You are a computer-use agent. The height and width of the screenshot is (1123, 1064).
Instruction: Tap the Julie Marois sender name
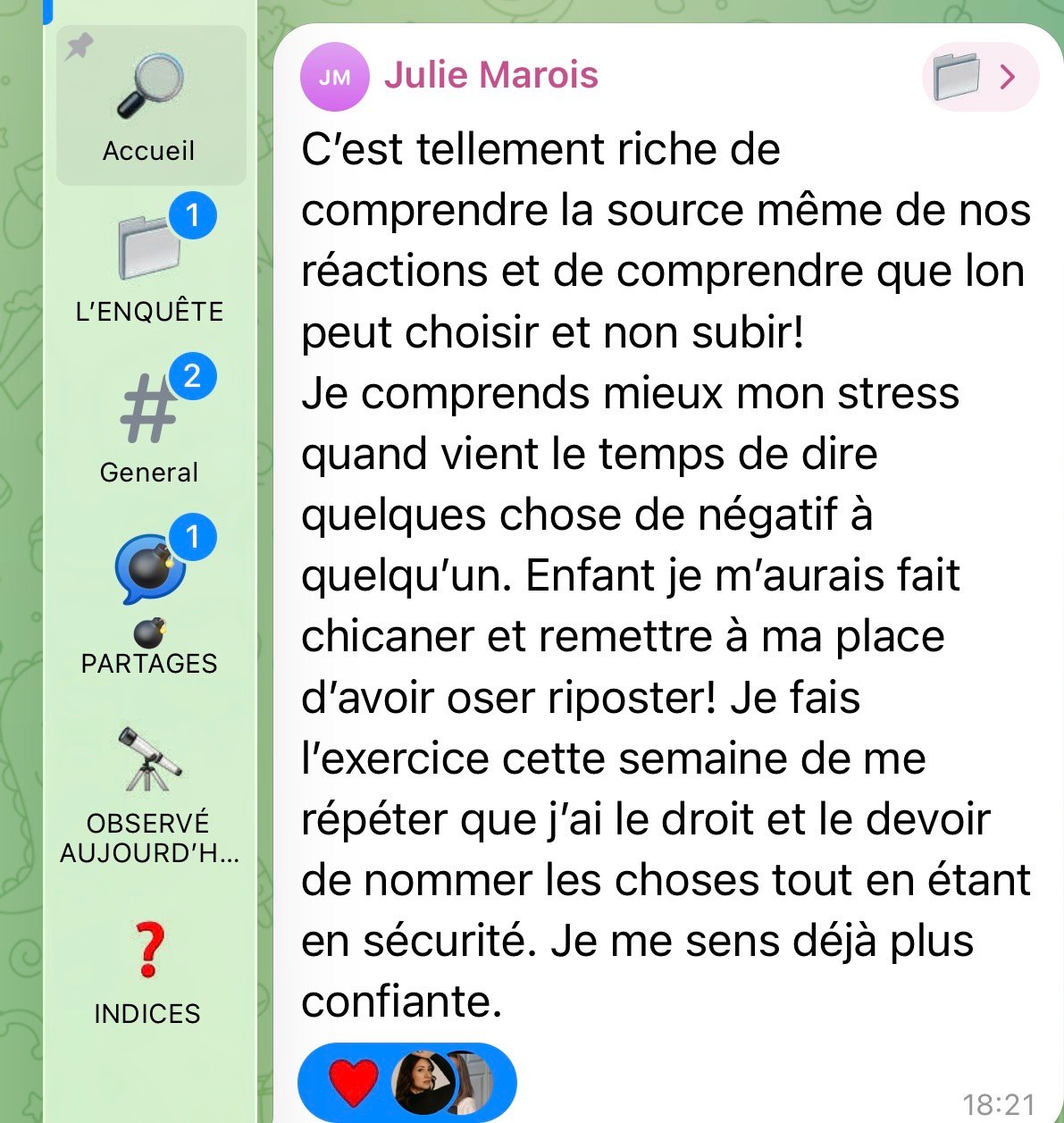(491, 75)
